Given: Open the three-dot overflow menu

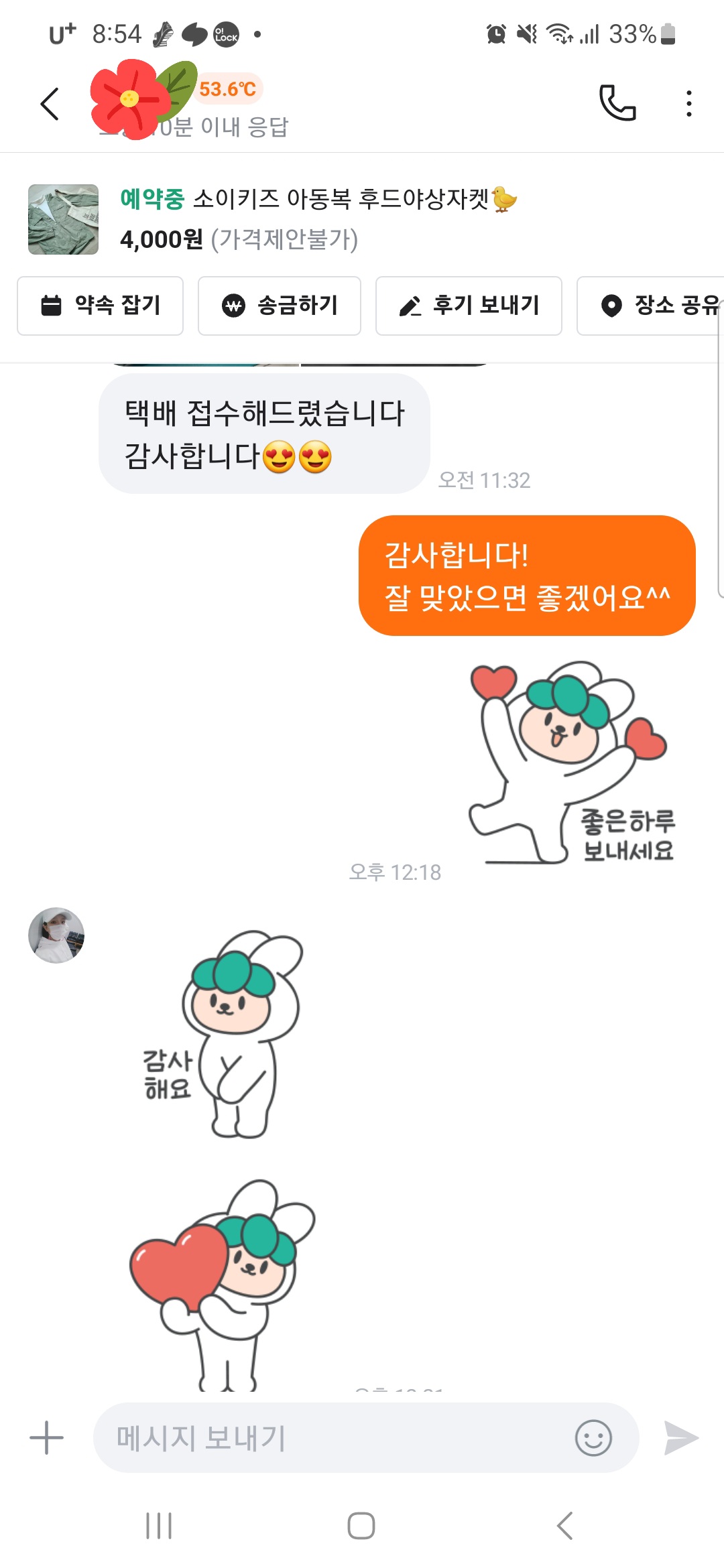Looking at the screenshot, I should (688, 104).
